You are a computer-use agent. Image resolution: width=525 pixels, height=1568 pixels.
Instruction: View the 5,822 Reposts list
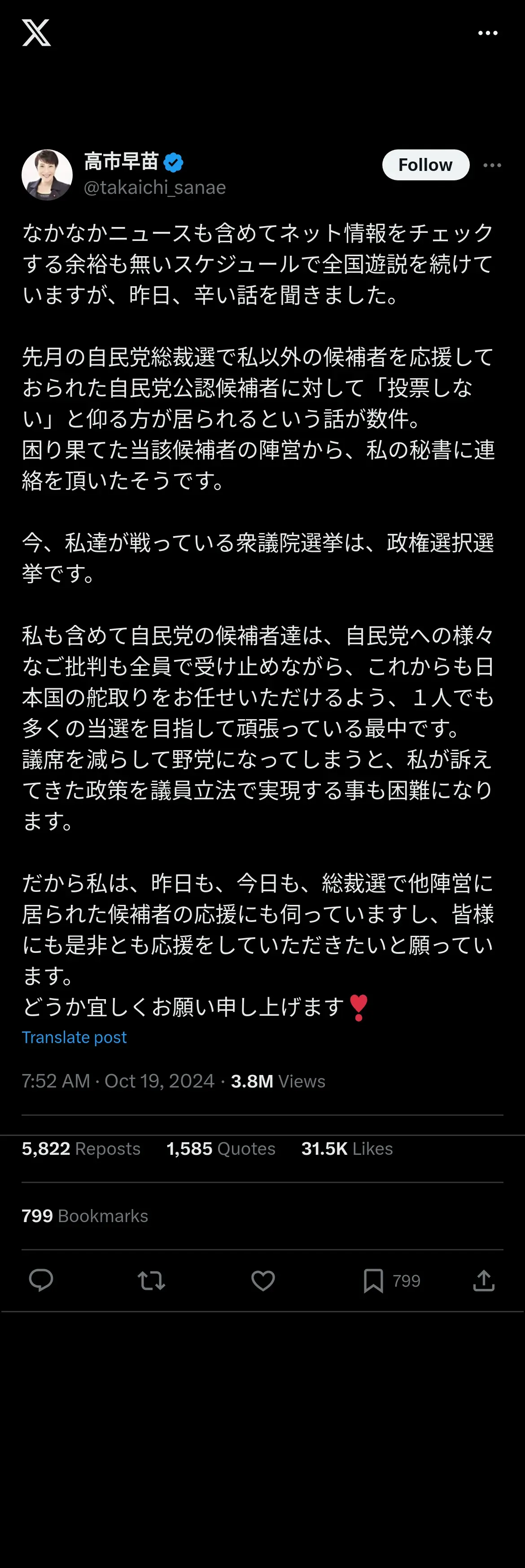(x=81, y=1149)
